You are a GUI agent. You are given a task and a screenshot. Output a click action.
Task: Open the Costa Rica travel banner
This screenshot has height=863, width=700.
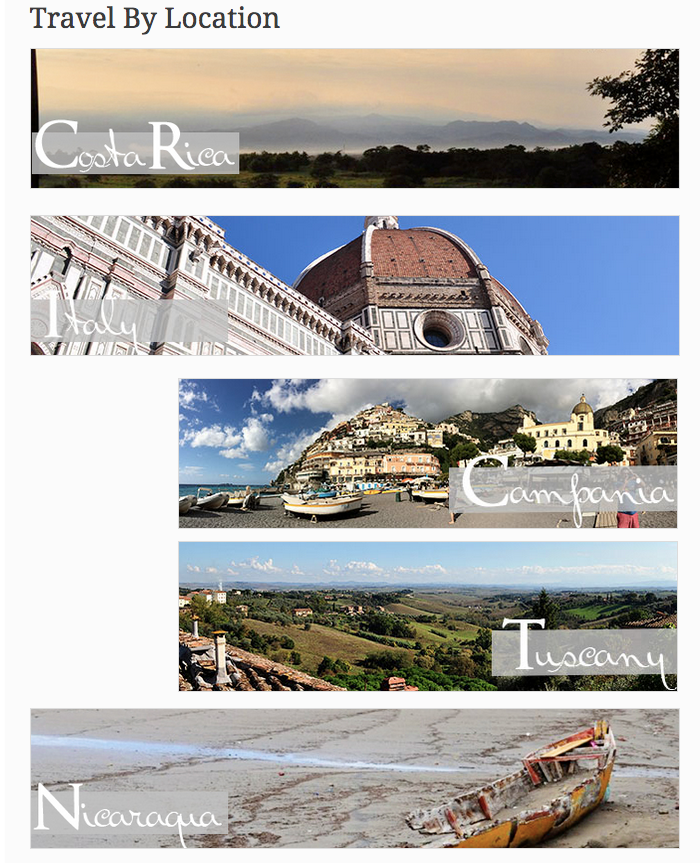click(x=354, y=118)
